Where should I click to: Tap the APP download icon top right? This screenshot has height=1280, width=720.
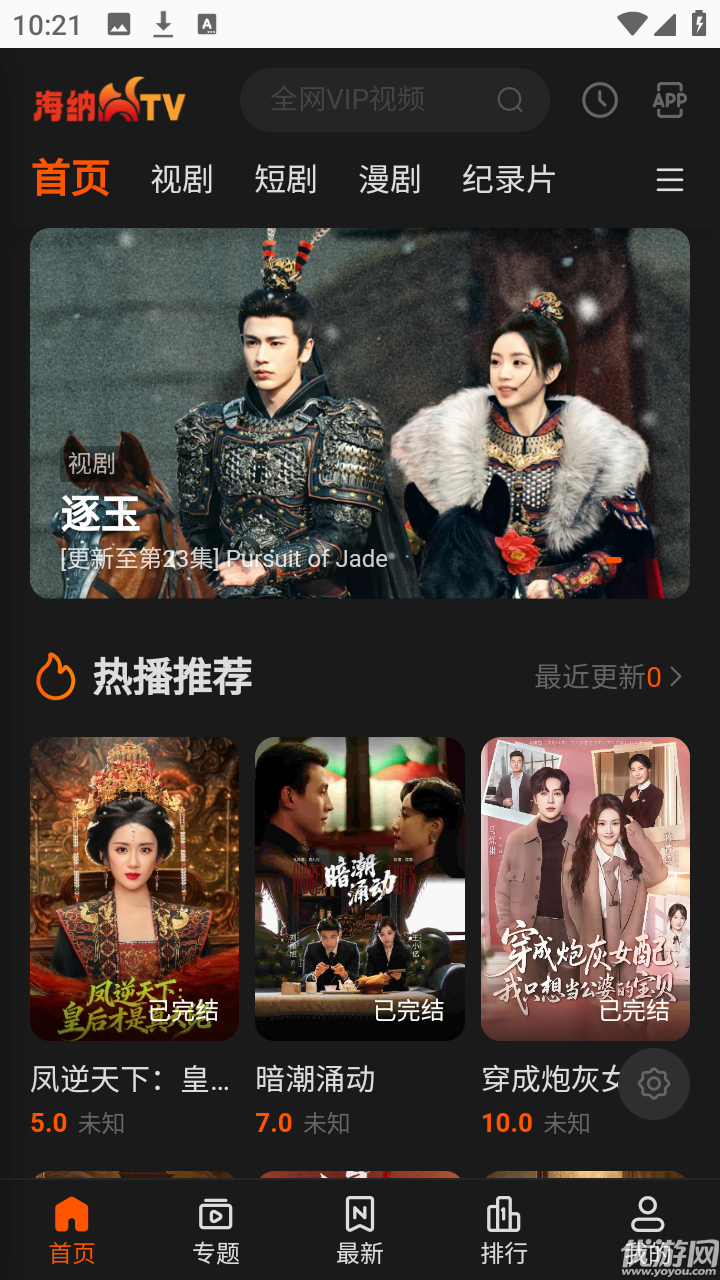[668, 100]
